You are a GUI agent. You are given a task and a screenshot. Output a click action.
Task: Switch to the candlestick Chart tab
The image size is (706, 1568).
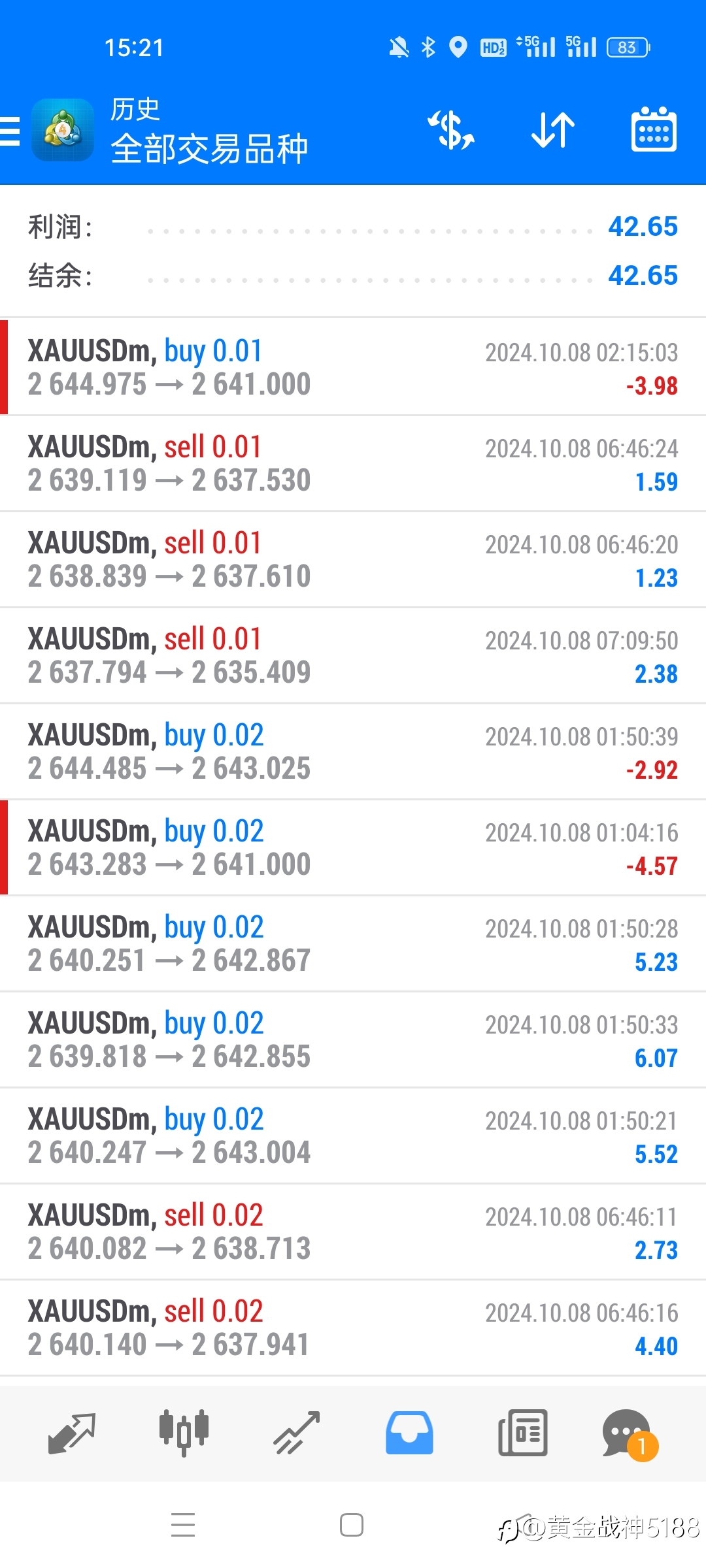pyautogui.click(x=184, y=1433)
